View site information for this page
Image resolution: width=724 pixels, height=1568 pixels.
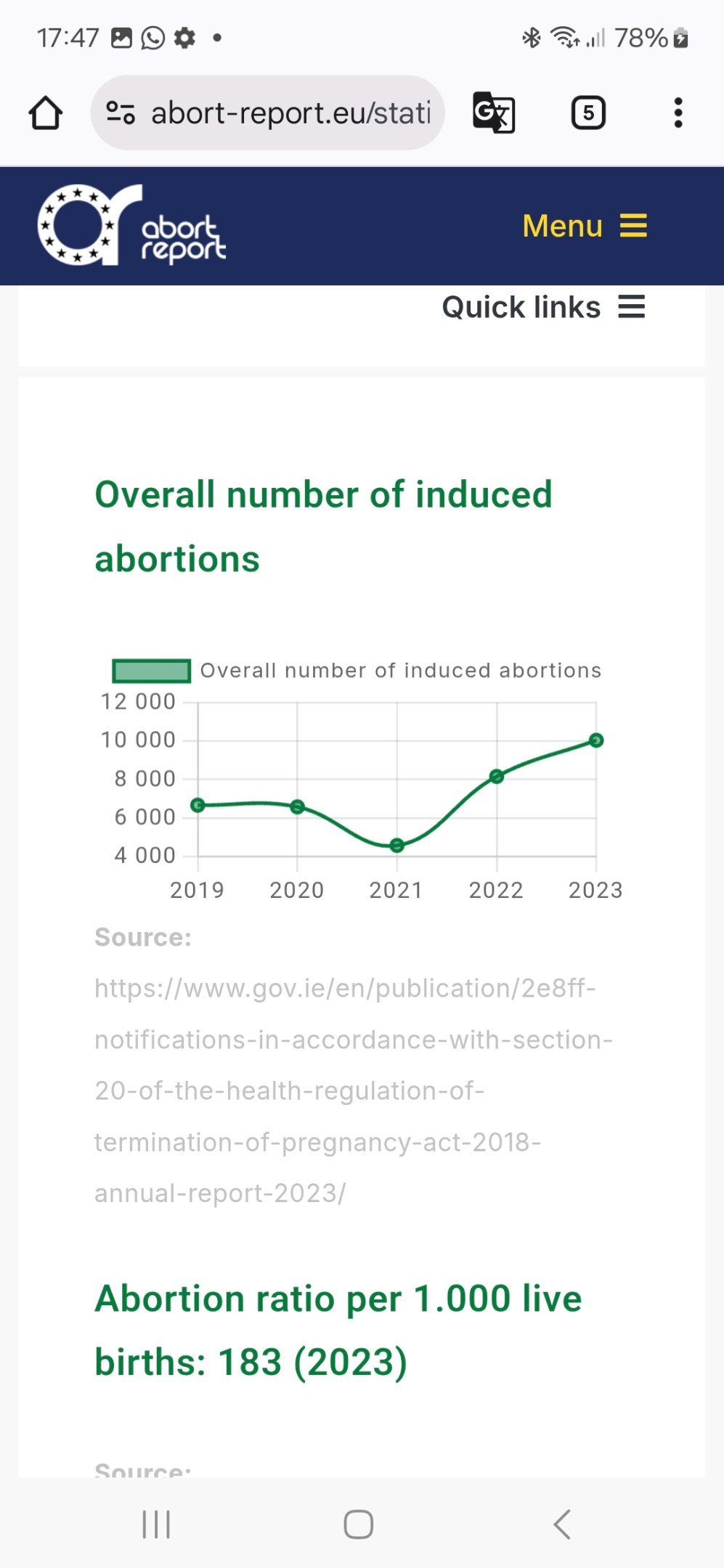tap(121, 113)
